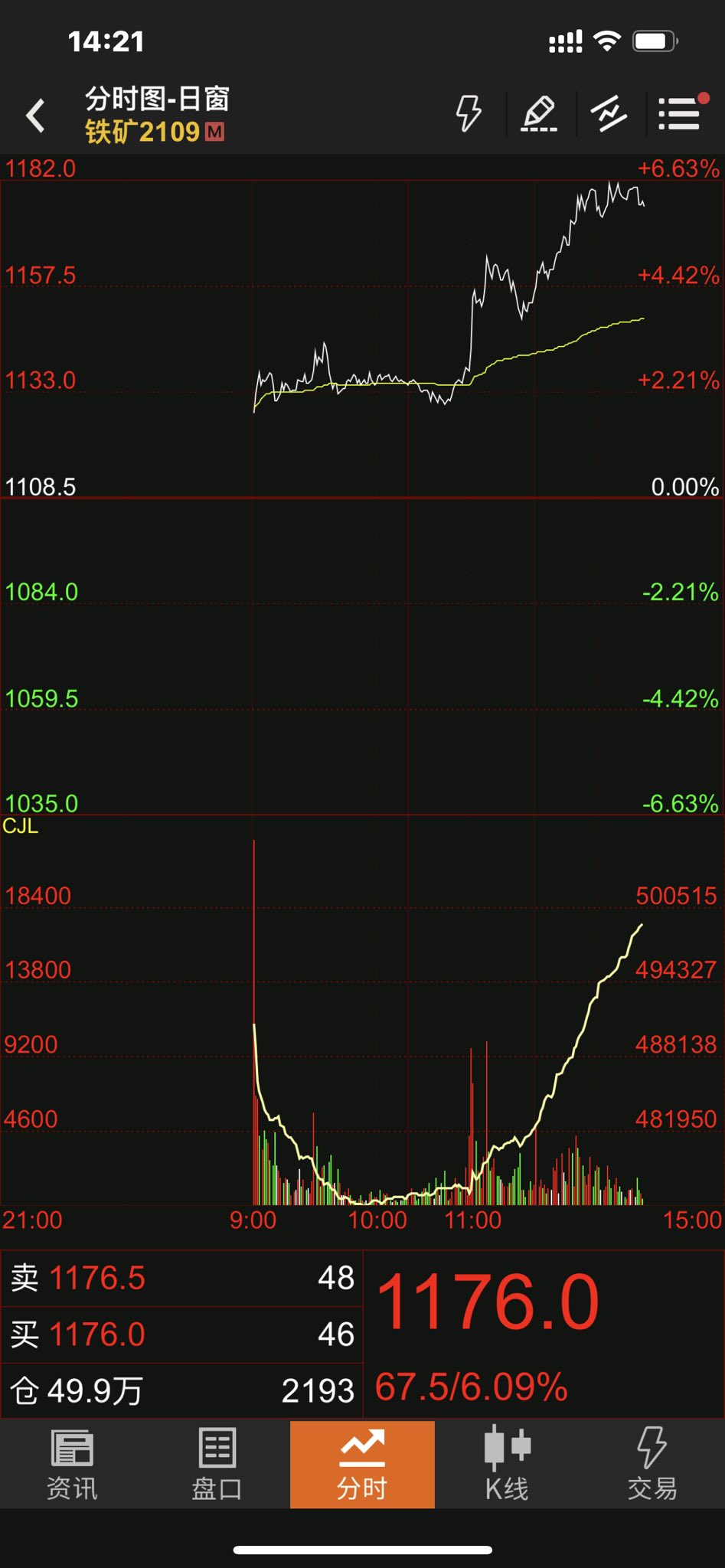The width and height of the screenshot is (725, 1568).
Task: Open the 交易 trading tab
Action: tap(652, 1464)
